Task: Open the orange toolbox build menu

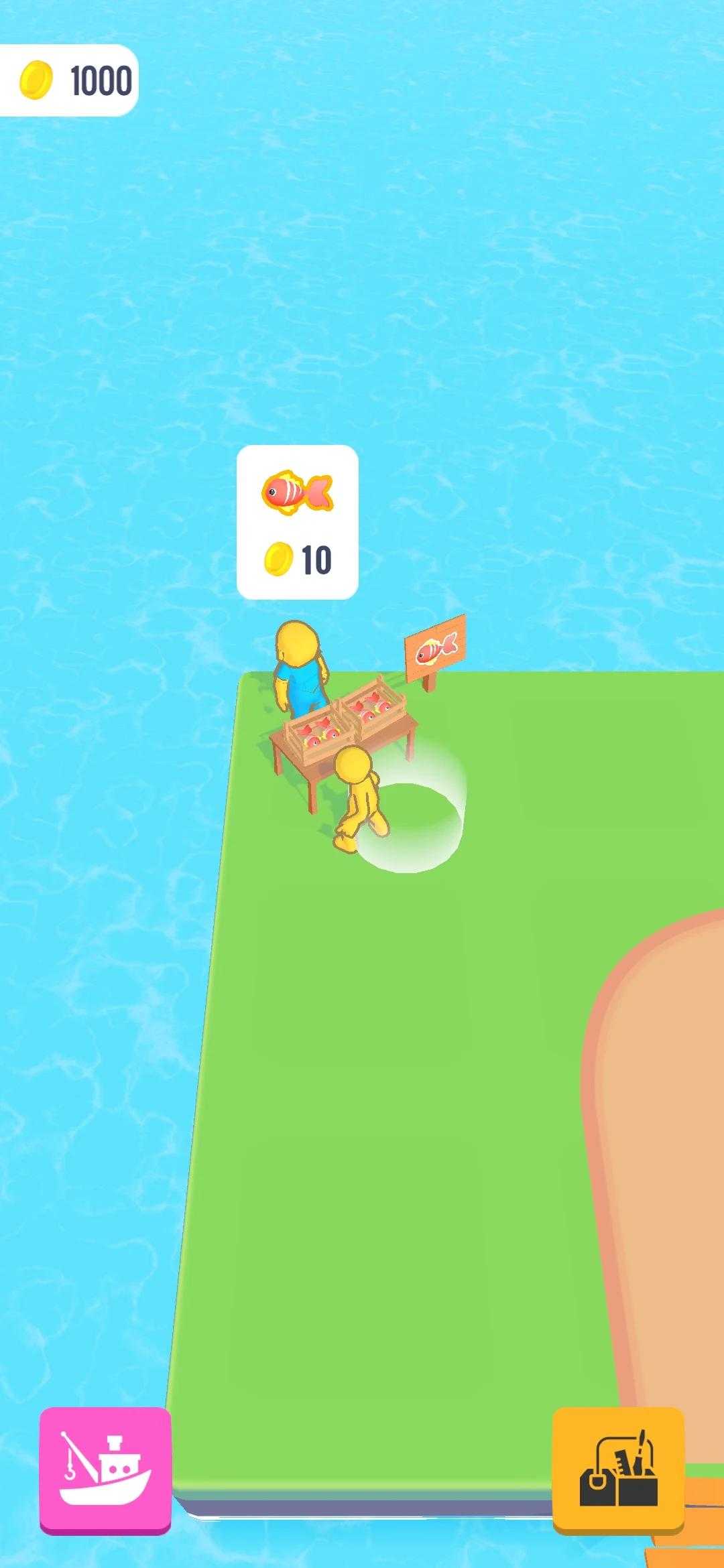Action: [618, 1469]
